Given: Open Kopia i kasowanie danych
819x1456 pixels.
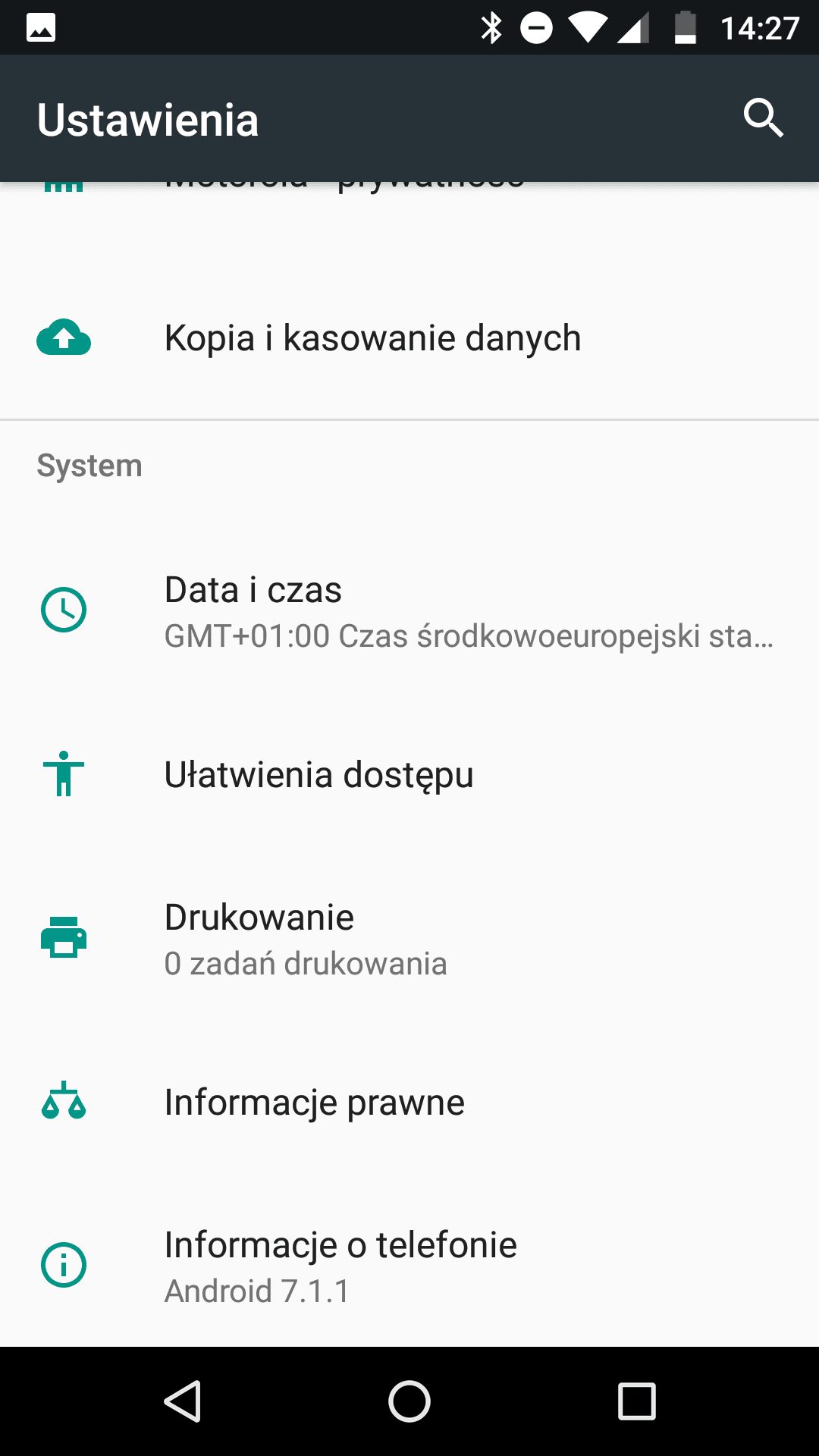Looking at the screenshot, I should point(409,338).
